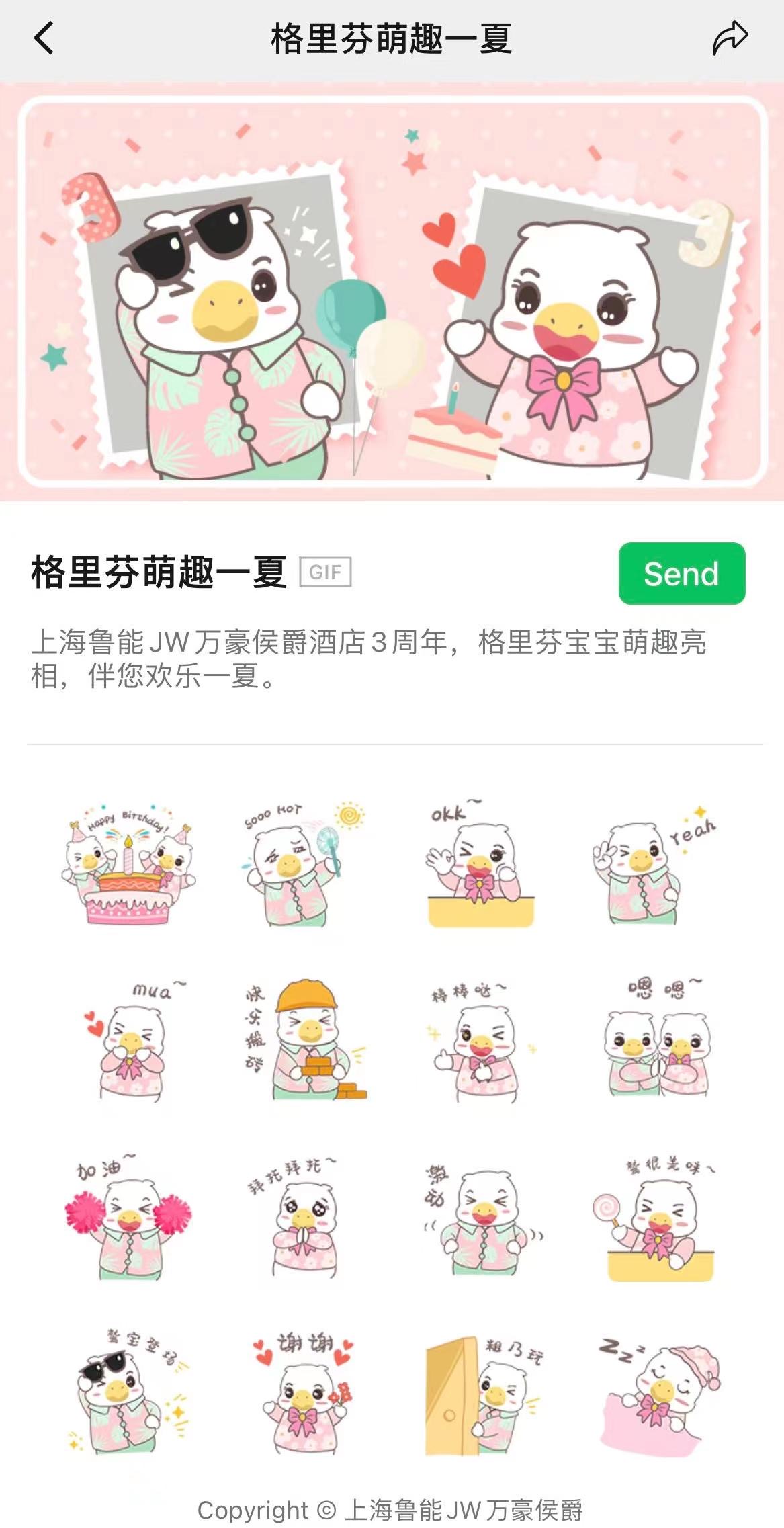Preview the Sooo Hot sticker
Image resolution: width=784 pixels, height=1528 pixels.
[x=302, y=864]
